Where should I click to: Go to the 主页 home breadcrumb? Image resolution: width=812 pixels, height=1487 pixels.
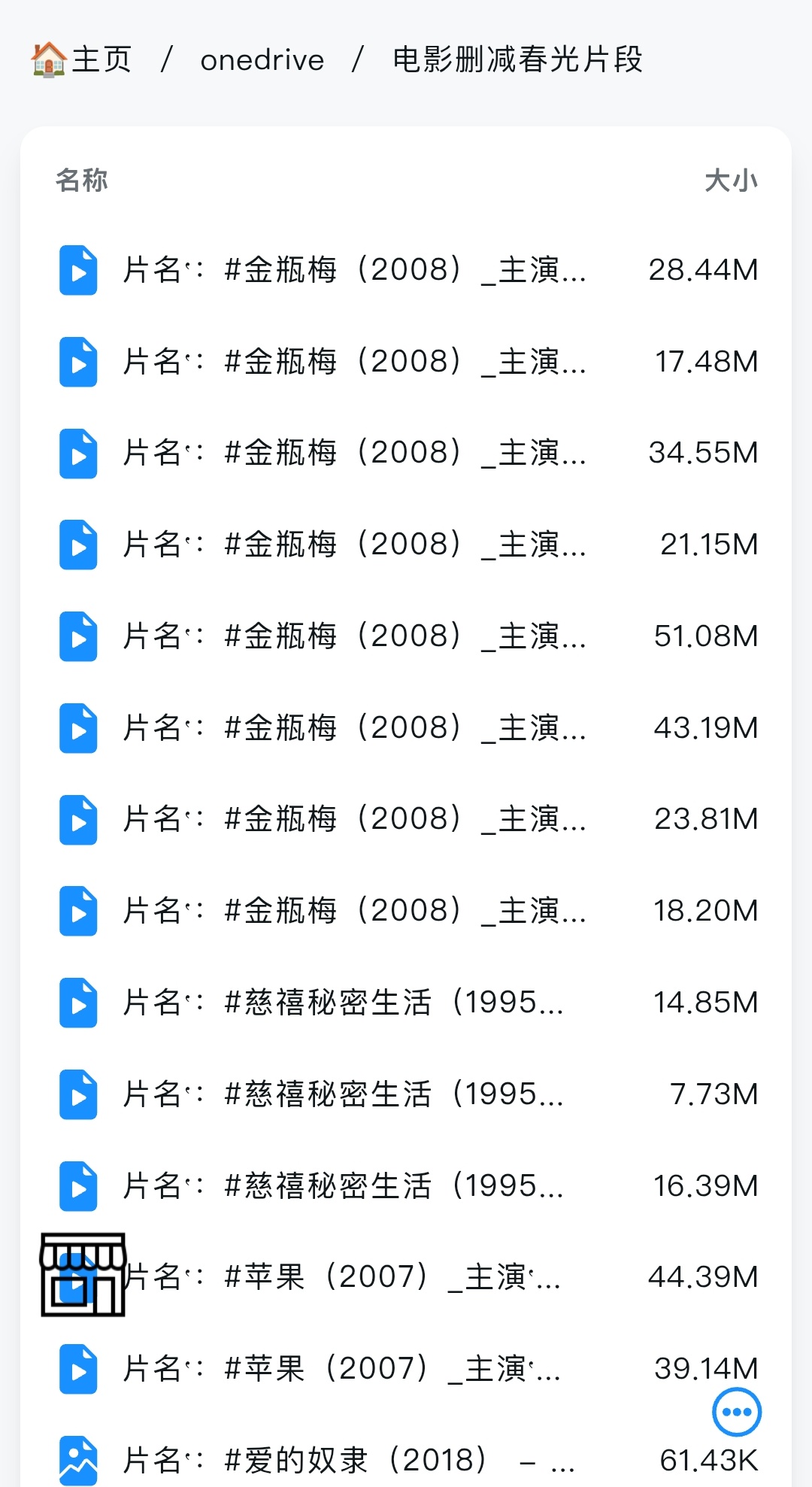click(x=83, y=59)
